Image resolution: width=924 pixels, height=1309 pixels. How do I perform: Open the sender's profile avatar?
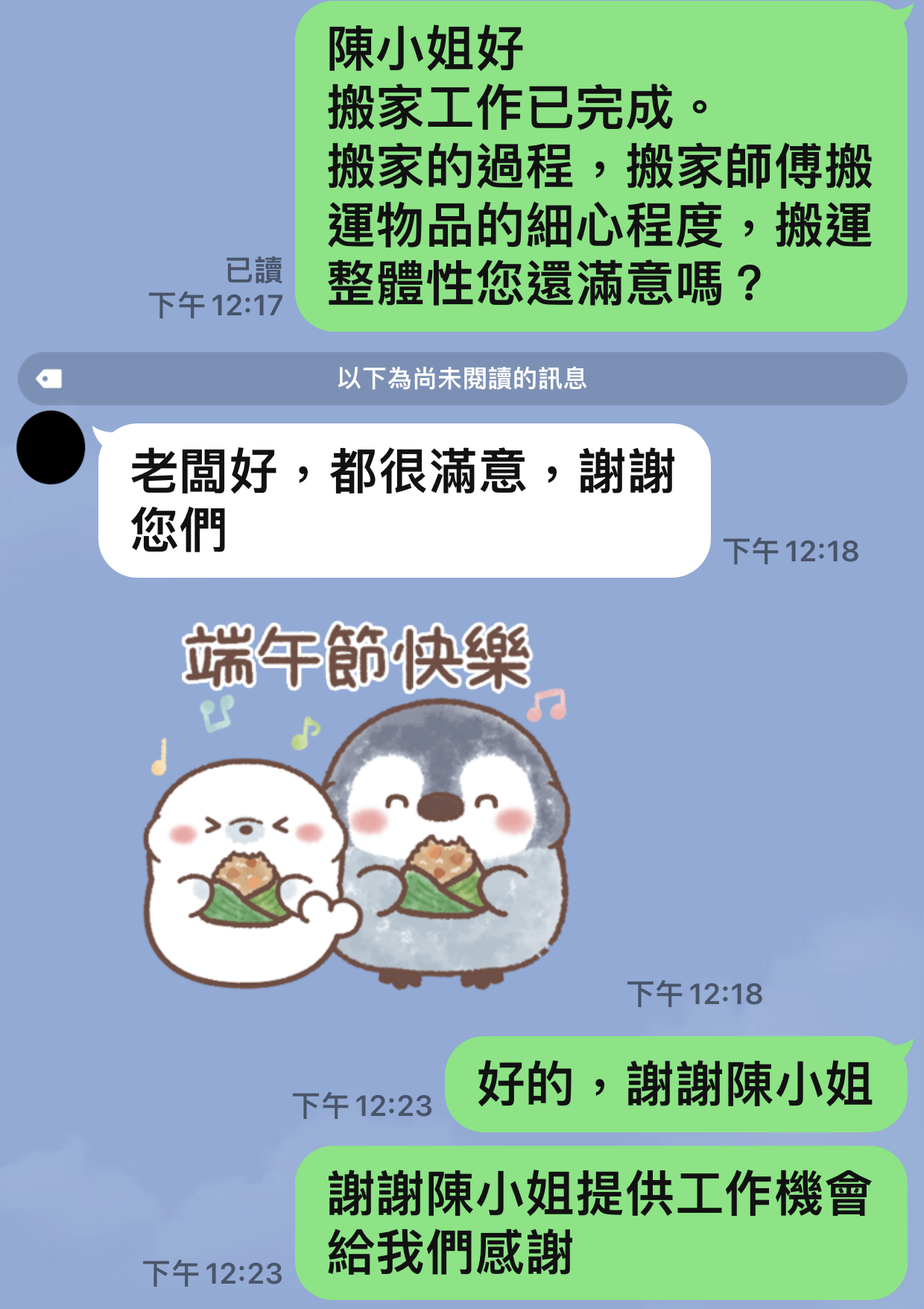[51, 447]
